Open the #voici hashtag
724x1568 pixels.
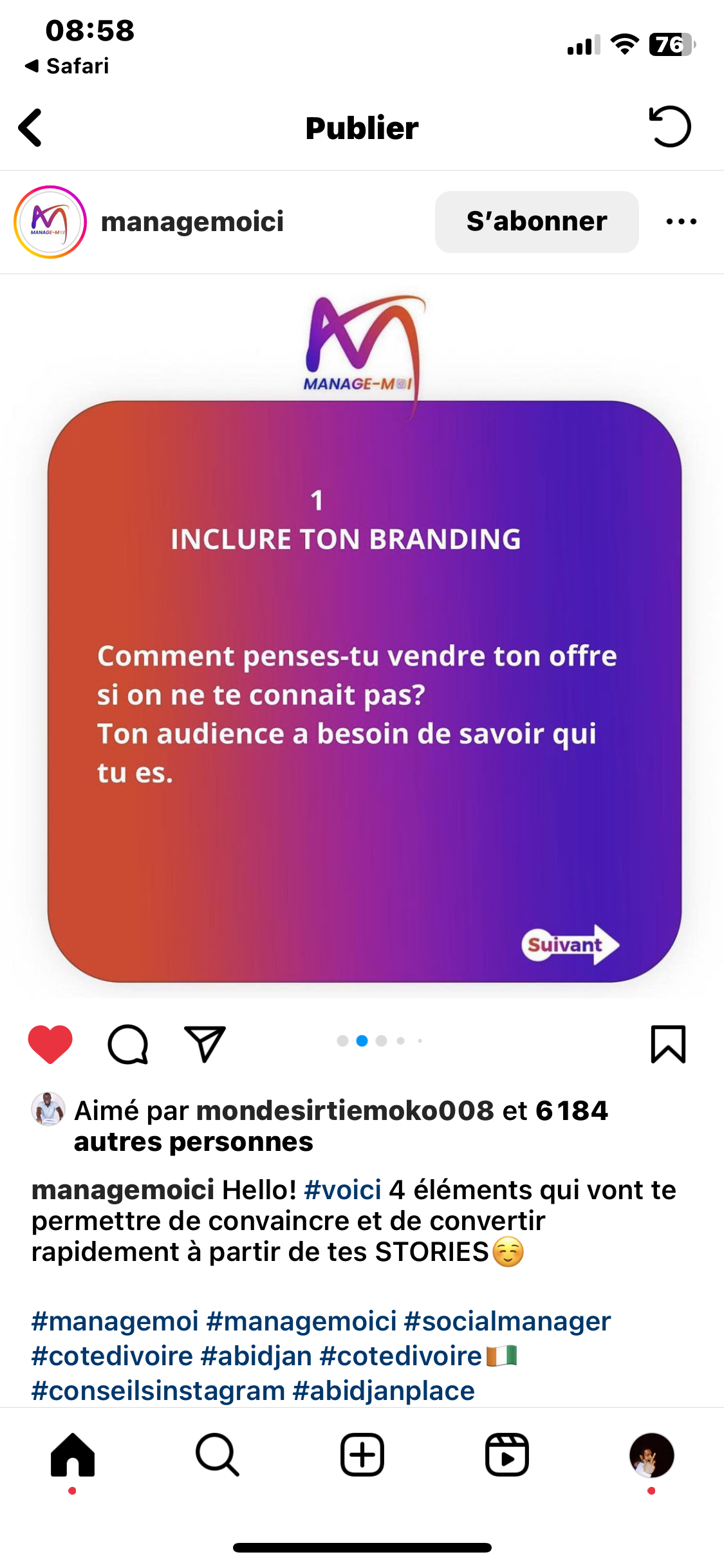tap(343, 1190)
